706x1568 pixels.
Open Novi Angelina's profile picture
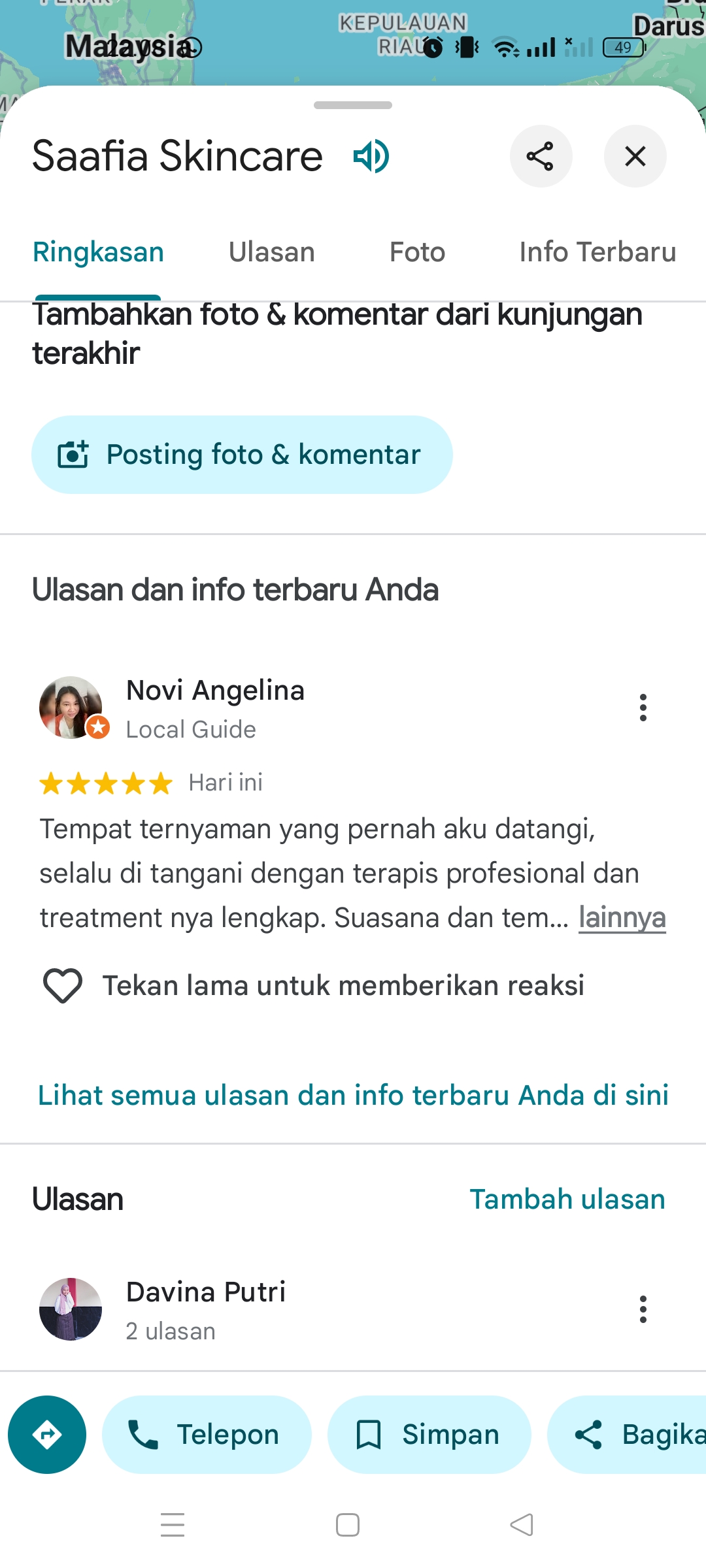tap(71, 708)
